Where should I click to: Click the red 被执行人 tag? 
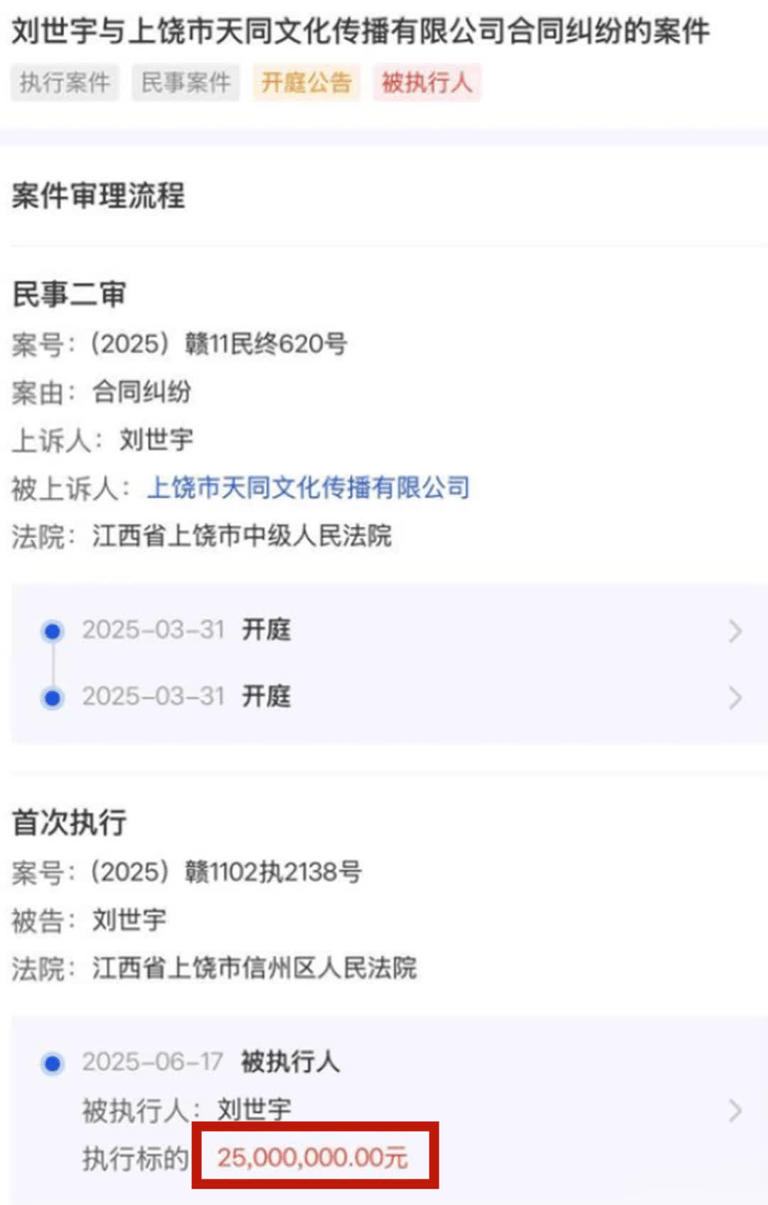pyautogui.click(x=427, y=83)
